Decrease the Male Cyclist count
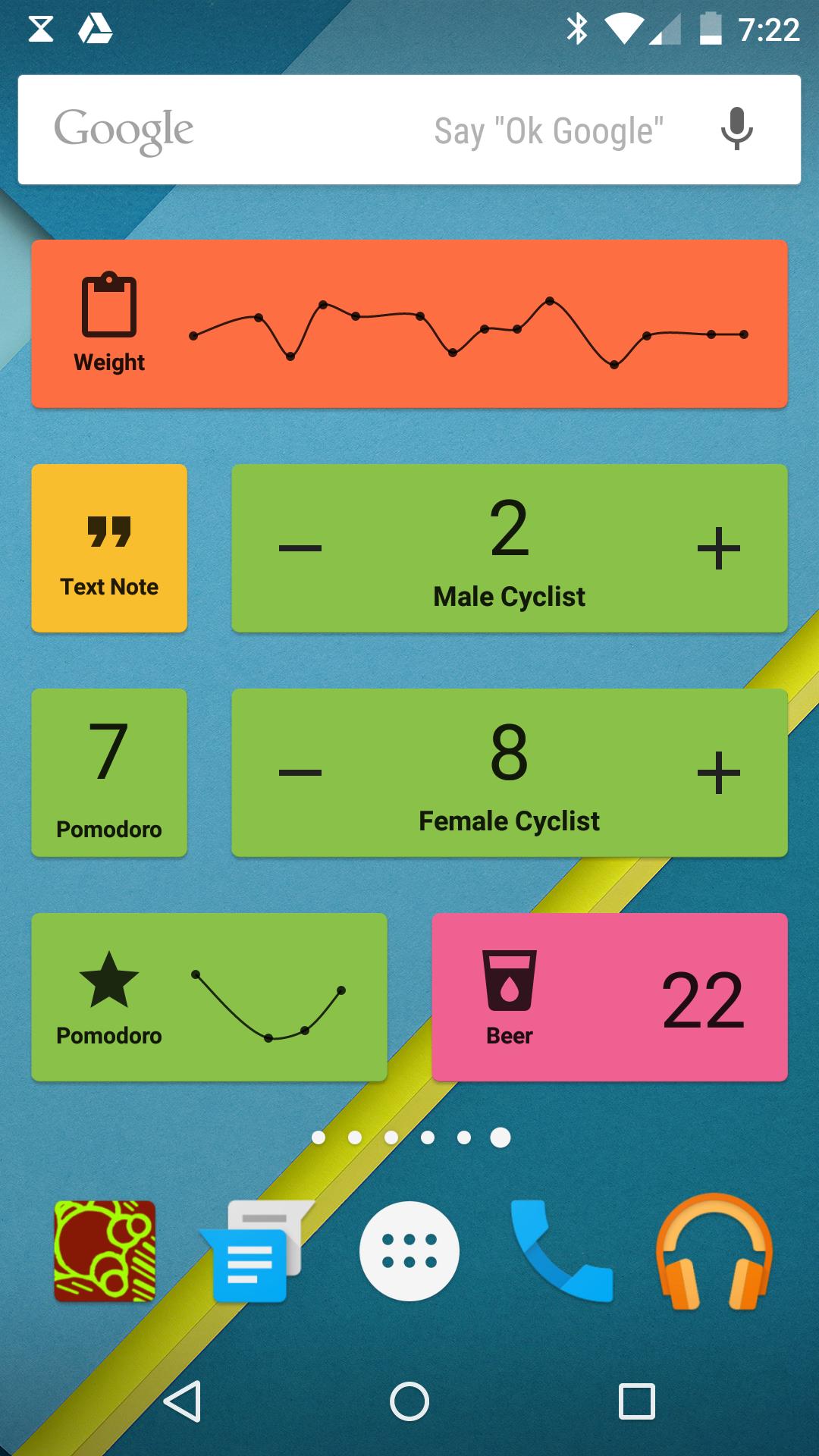The image size is (819, 1456). tap(300, 548)
